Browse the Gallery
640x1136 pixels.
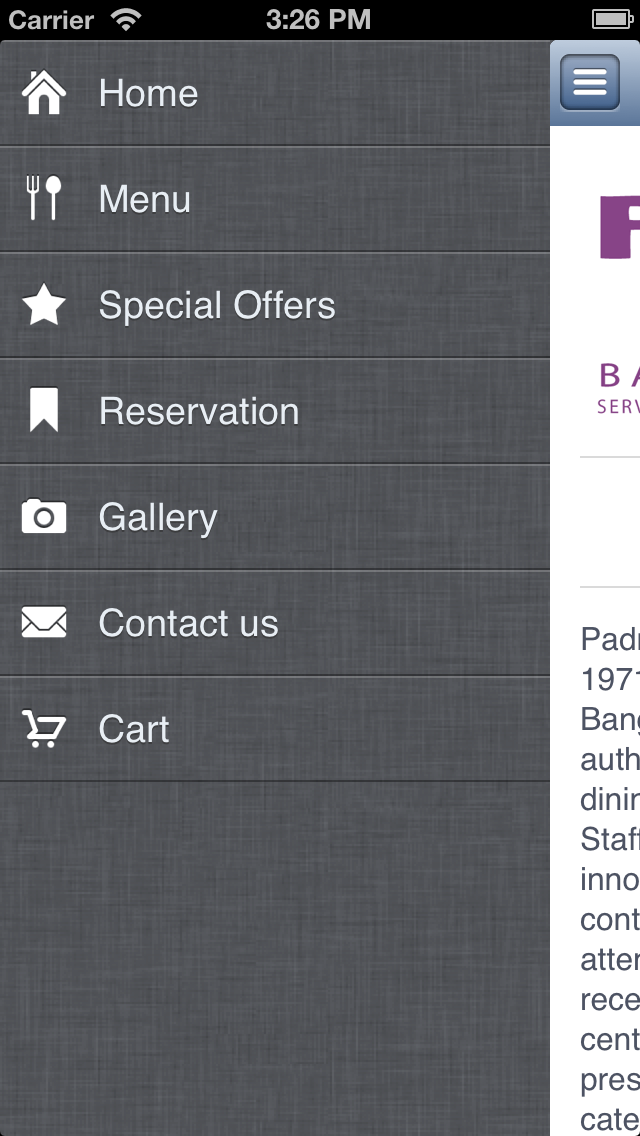(158, 518)
